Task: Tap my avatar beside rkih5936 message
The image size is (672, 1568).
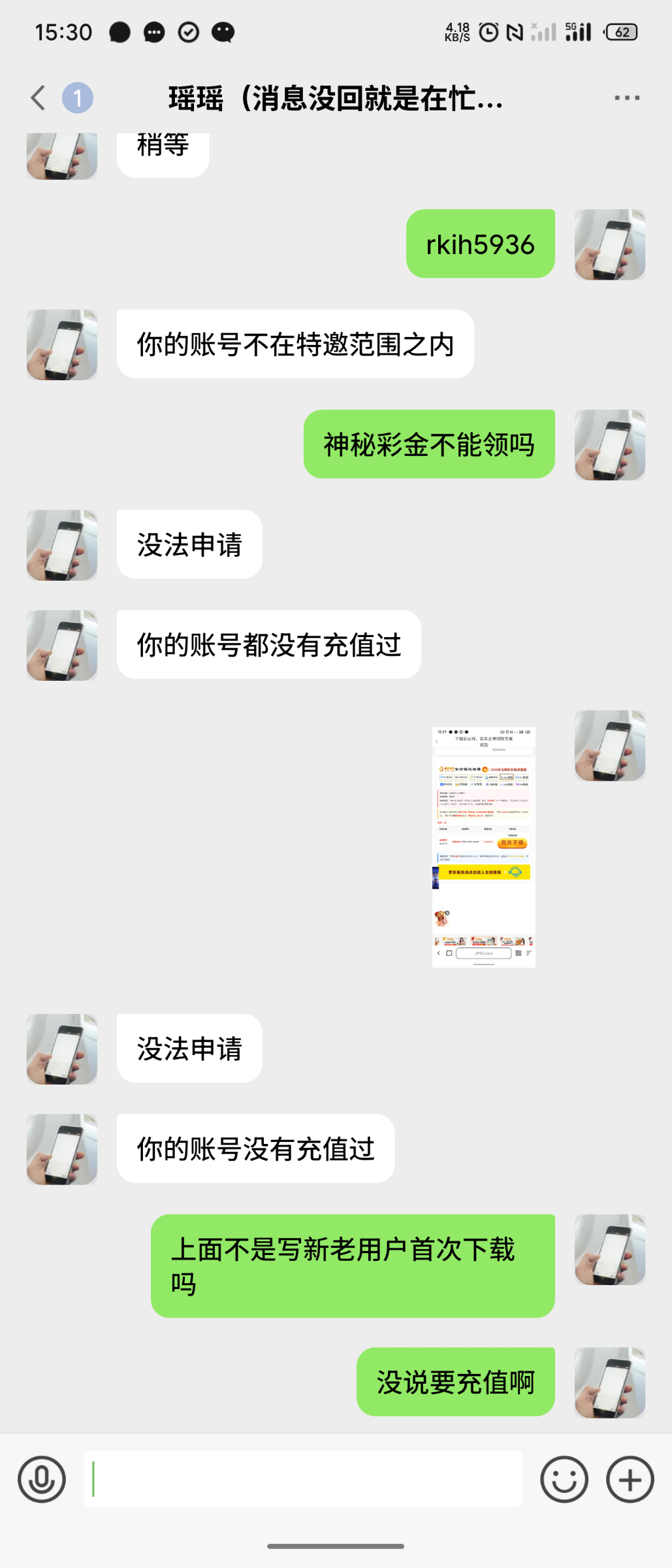Action: coord(609,244)
